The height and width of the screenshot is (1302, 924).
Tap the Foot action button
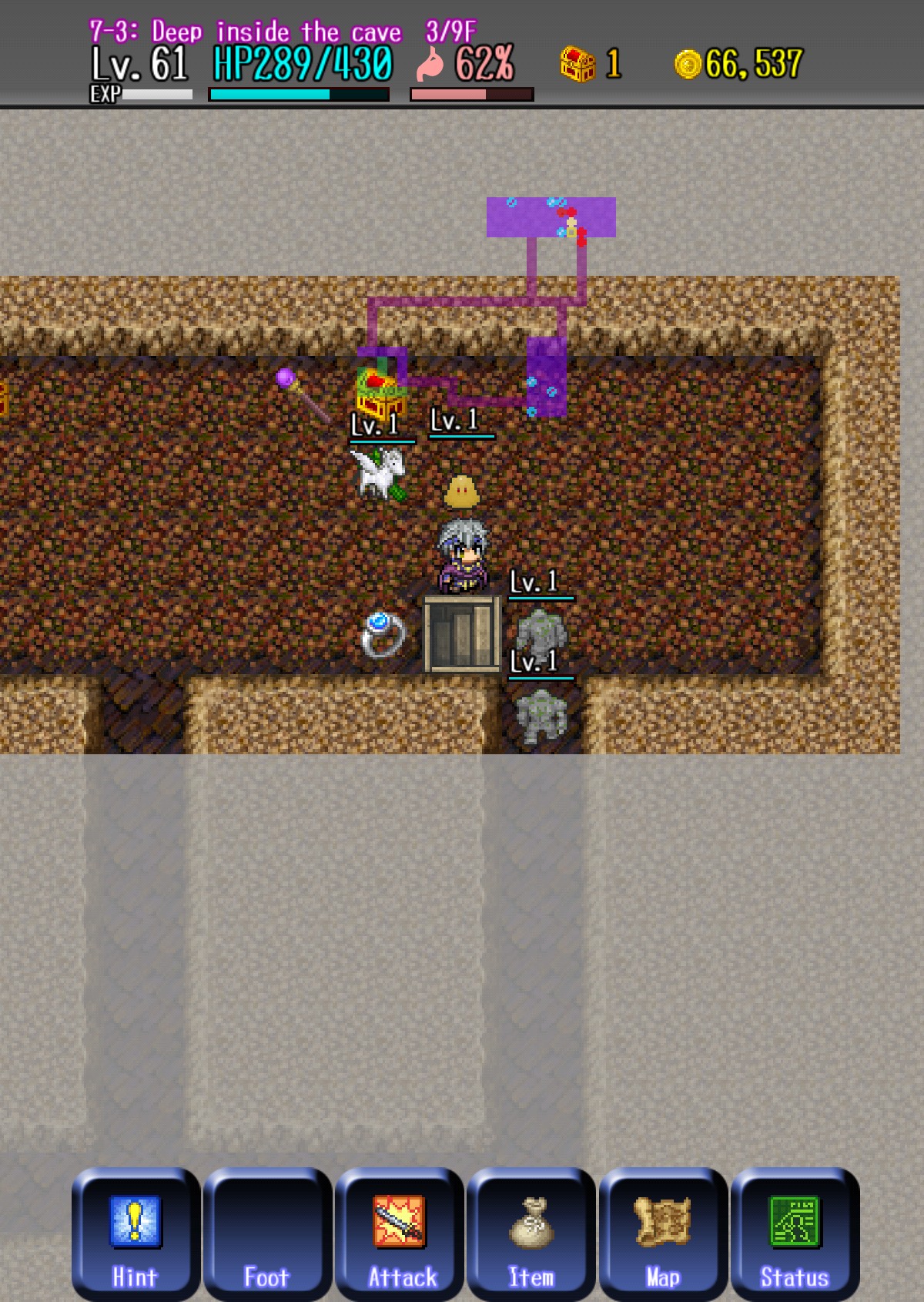(x=267, y=1234)
